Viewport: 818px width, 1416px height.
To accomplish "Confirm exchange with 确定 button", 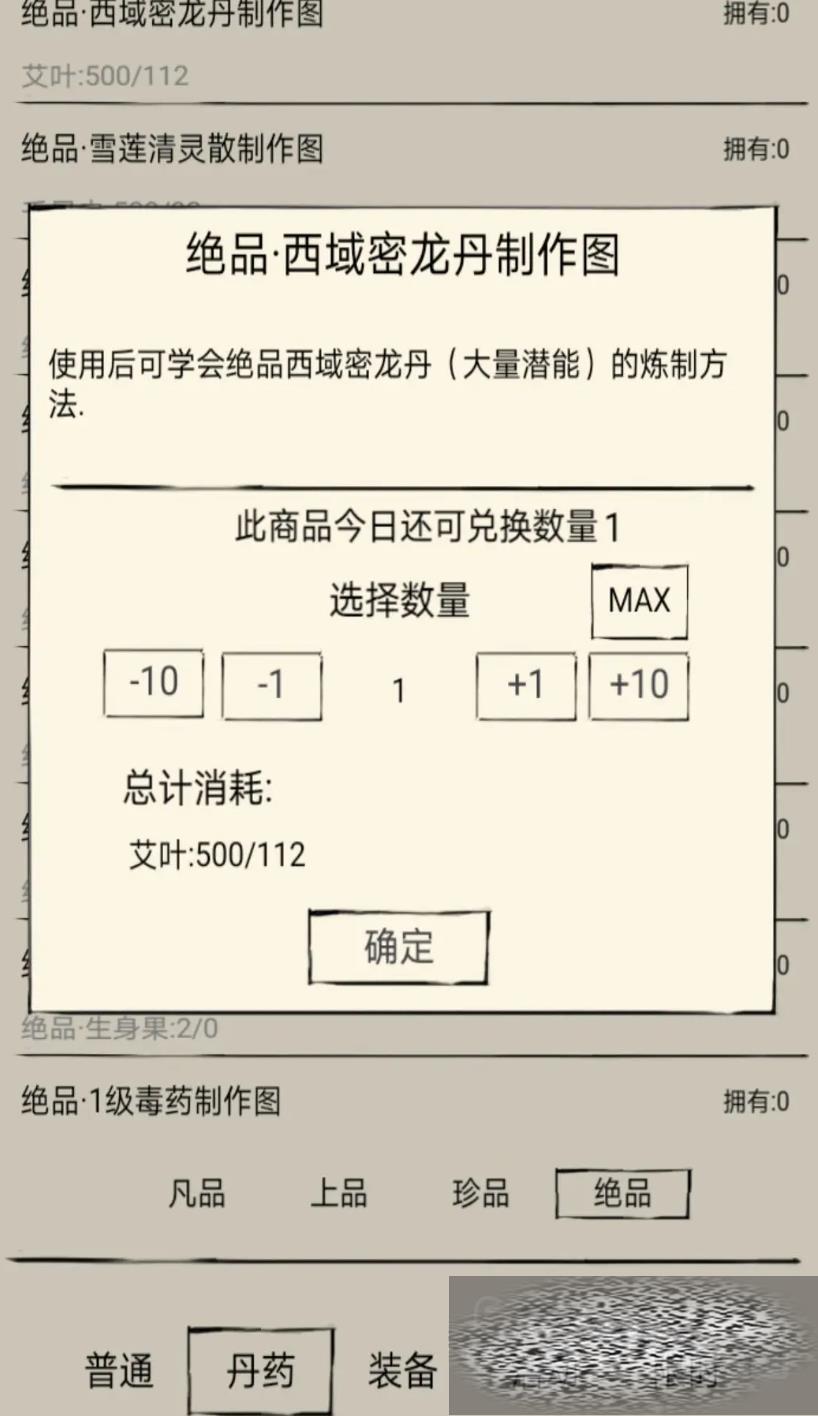I will (x=398, y=947).
